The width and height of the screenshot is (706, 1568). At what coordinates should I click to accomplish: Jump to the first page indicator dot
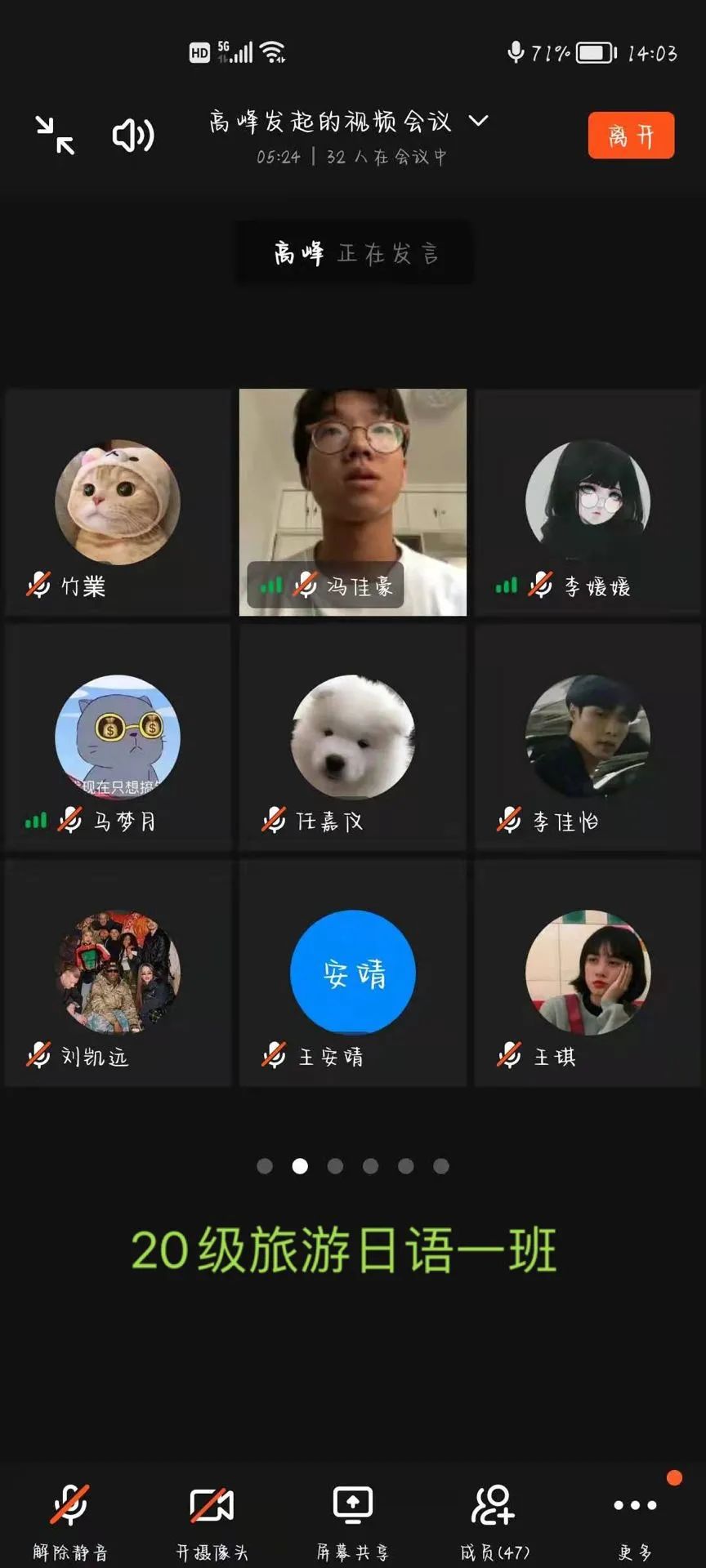pos(265,1166)
